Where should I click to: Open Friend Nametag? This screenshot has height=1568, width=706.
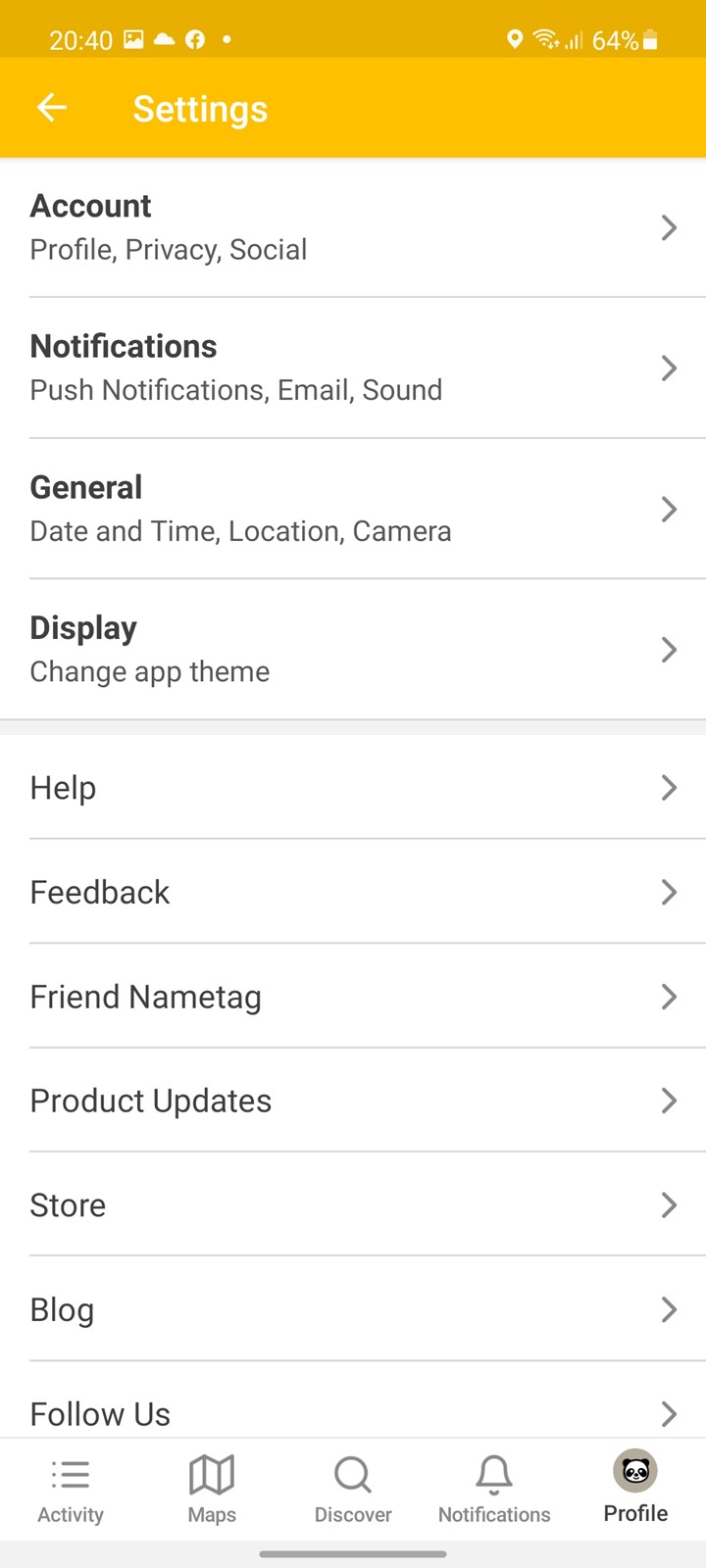pyautogui.click(x=353, y=997)
